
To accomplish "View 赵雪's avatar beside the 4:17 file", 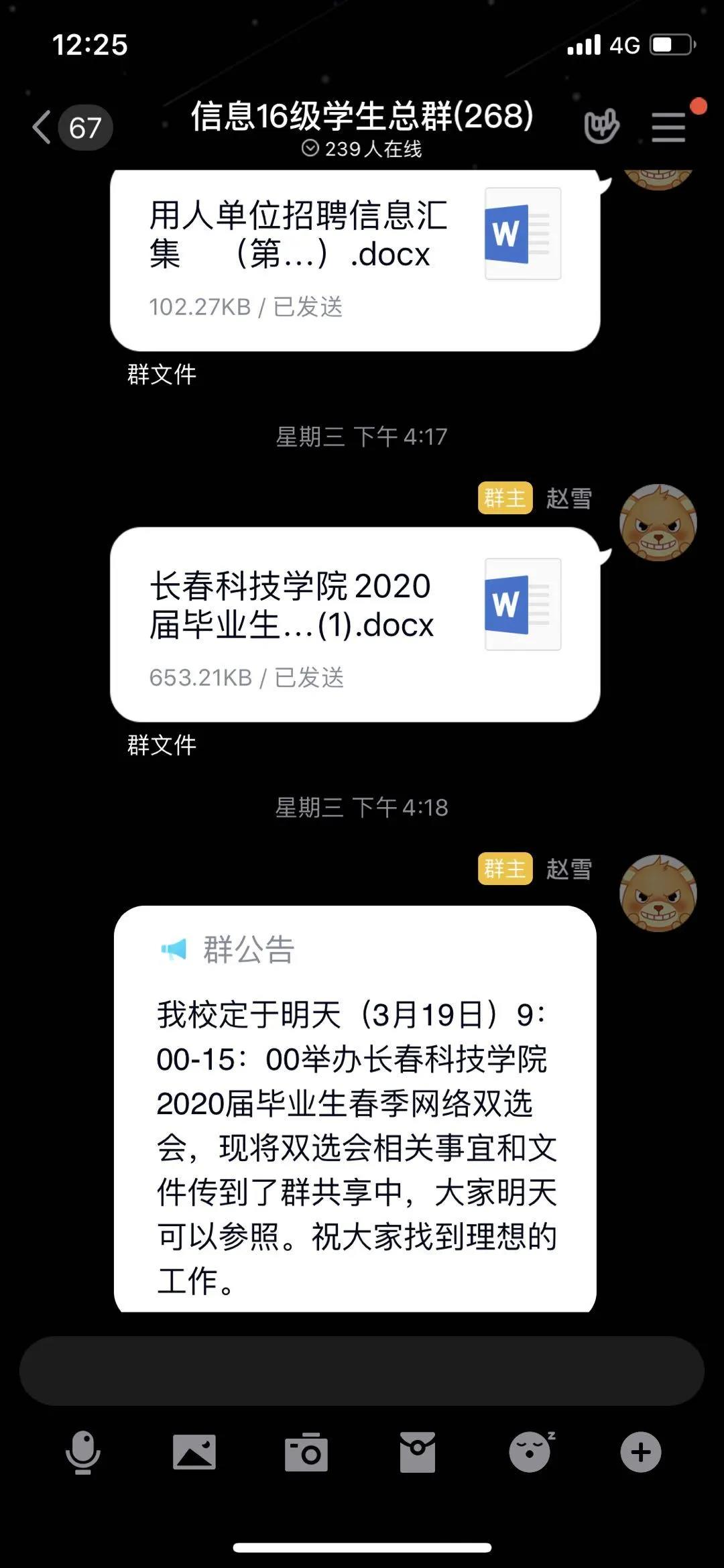I will [658, 523].
